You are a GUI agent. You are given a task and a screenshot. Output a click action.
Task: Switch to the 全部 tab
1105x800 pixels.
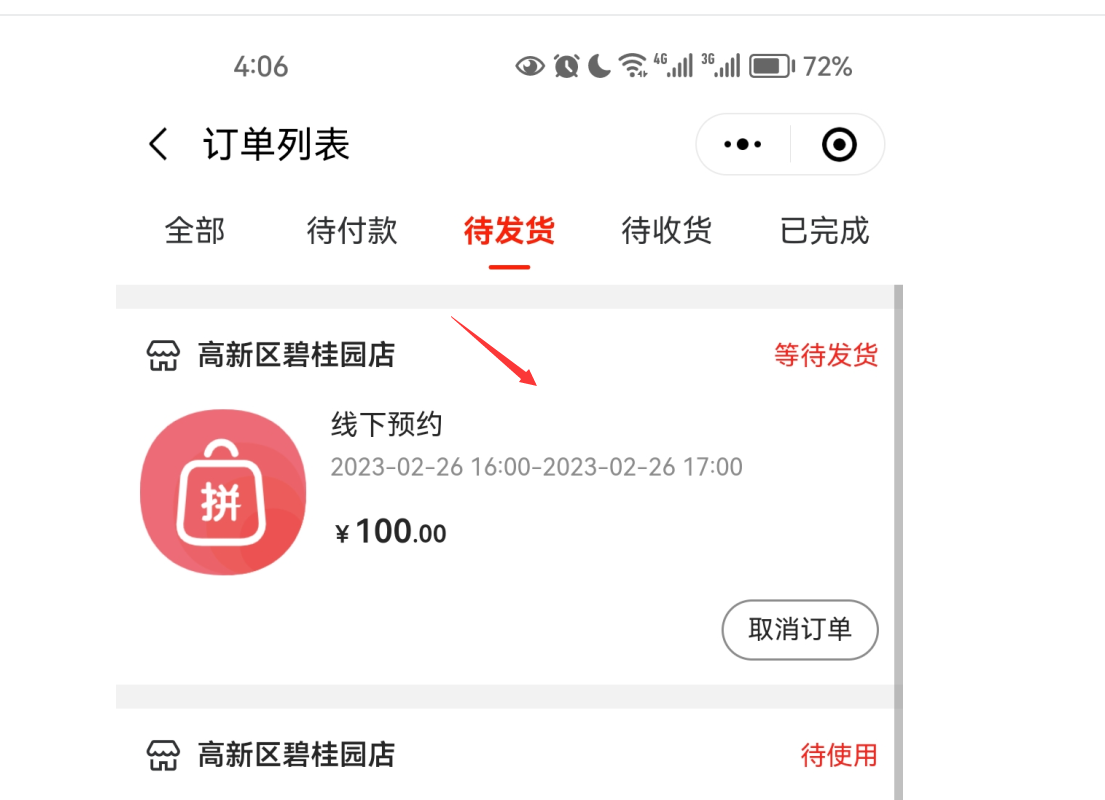click(x=195, y=231)
